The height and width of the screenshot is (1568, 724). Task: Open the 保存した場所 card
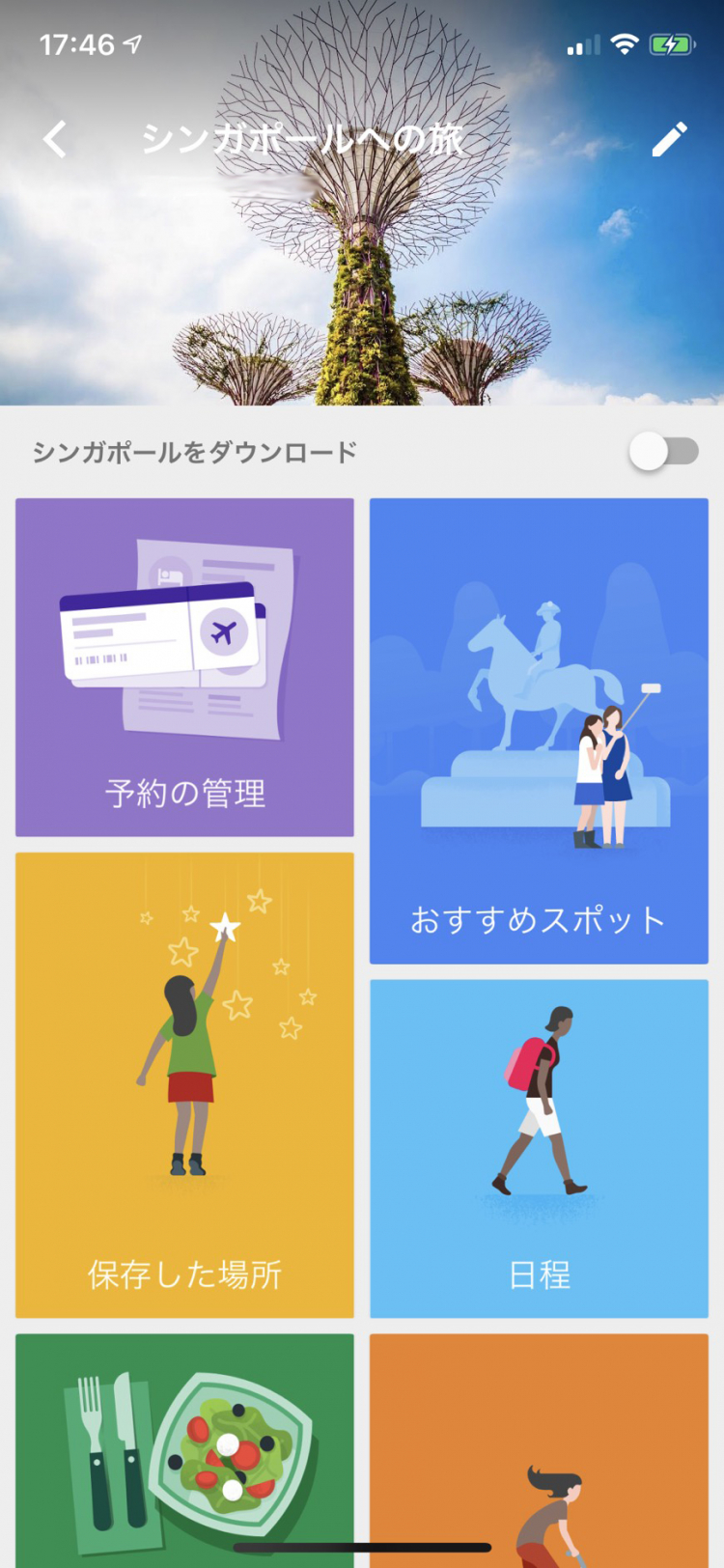(x=184, y=1085)
